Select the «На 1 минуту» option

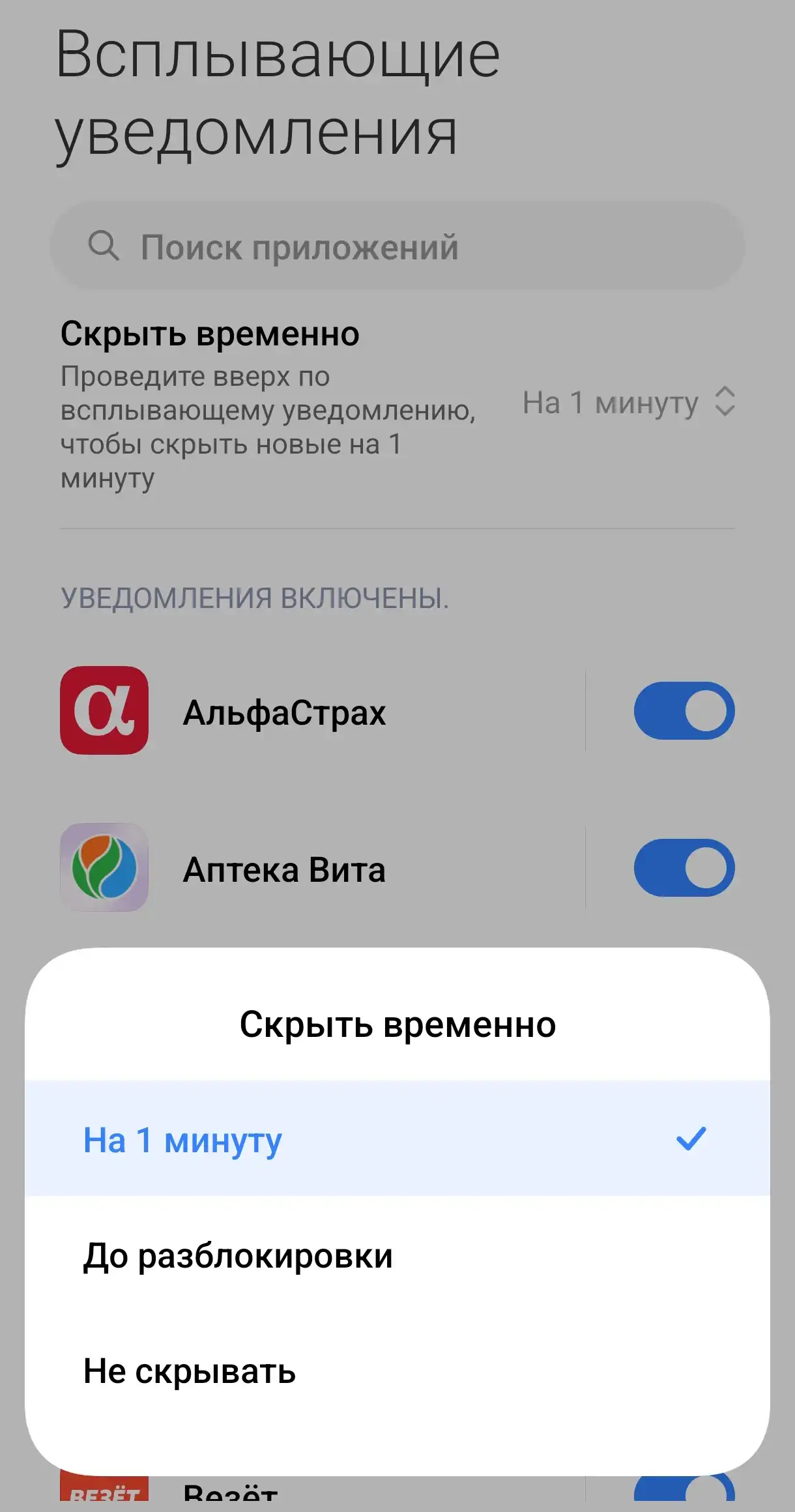(397, 1139)
